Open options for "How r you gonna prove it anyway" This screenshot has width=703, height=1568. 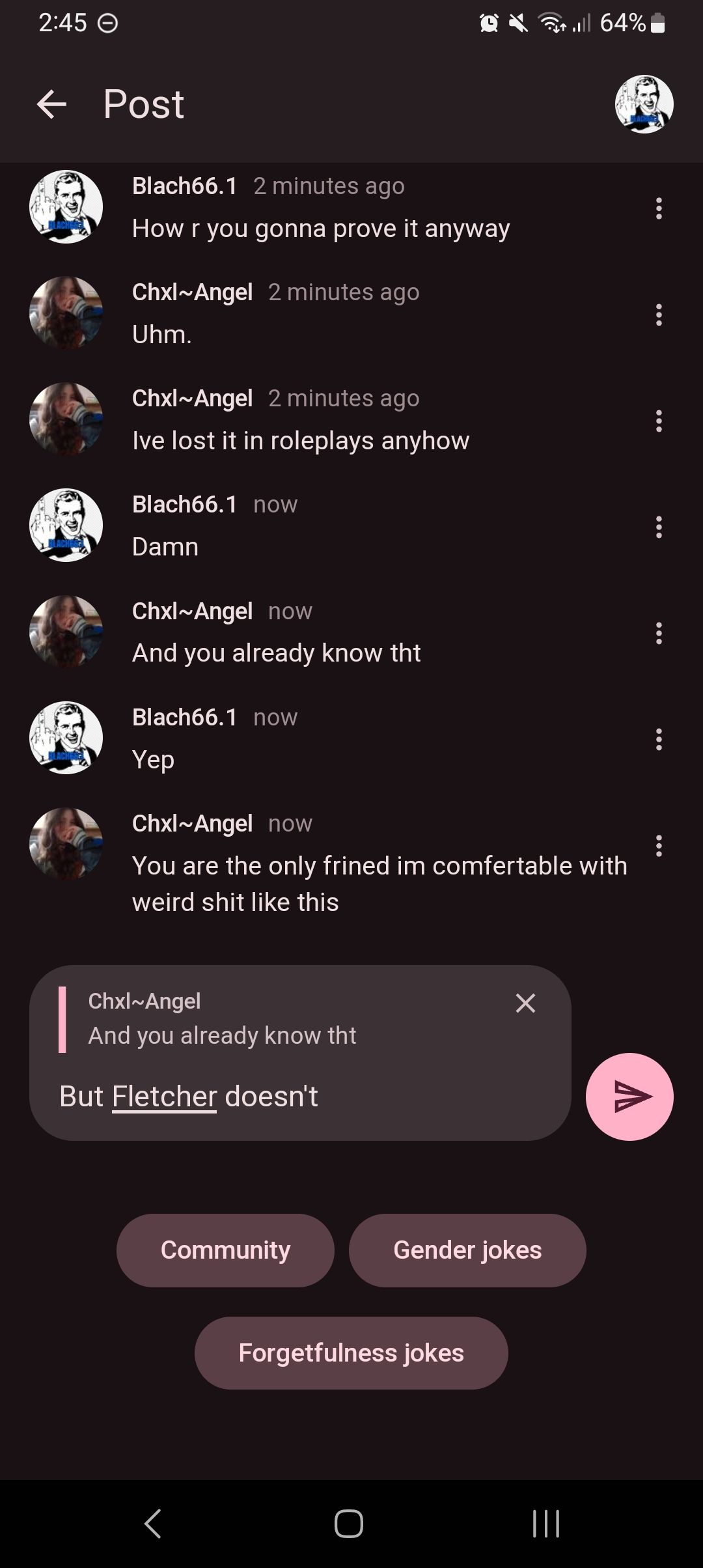point(659,208)
